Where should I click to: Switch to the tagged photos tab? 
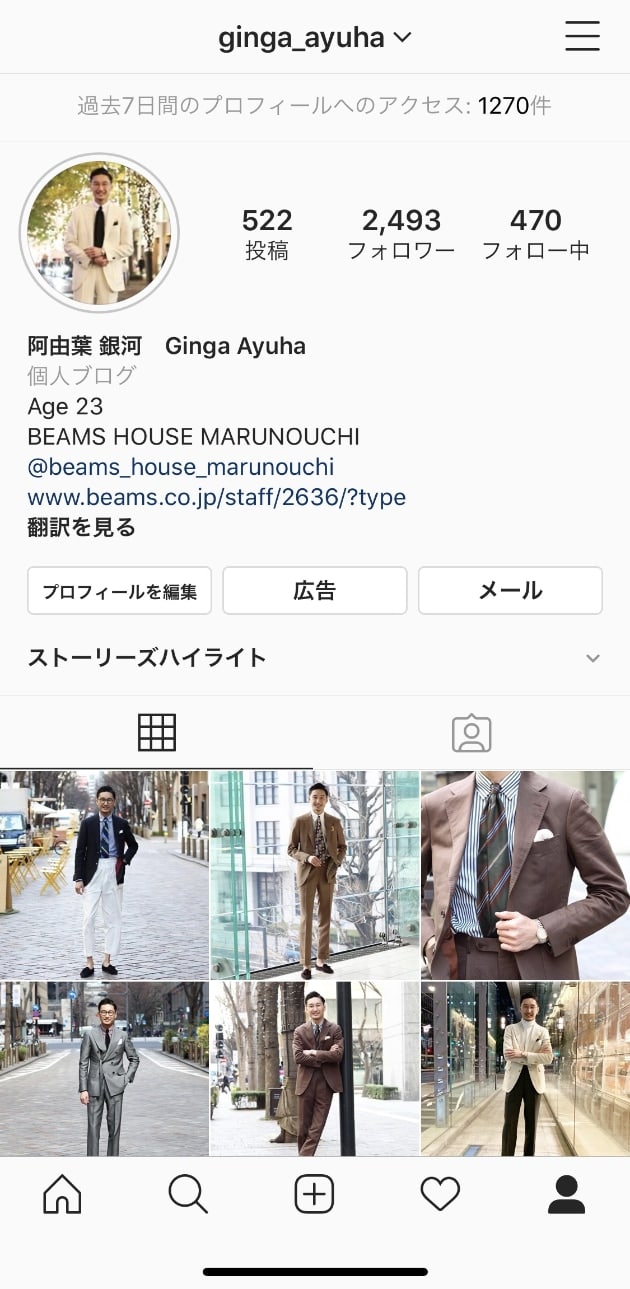click(471, 733)
